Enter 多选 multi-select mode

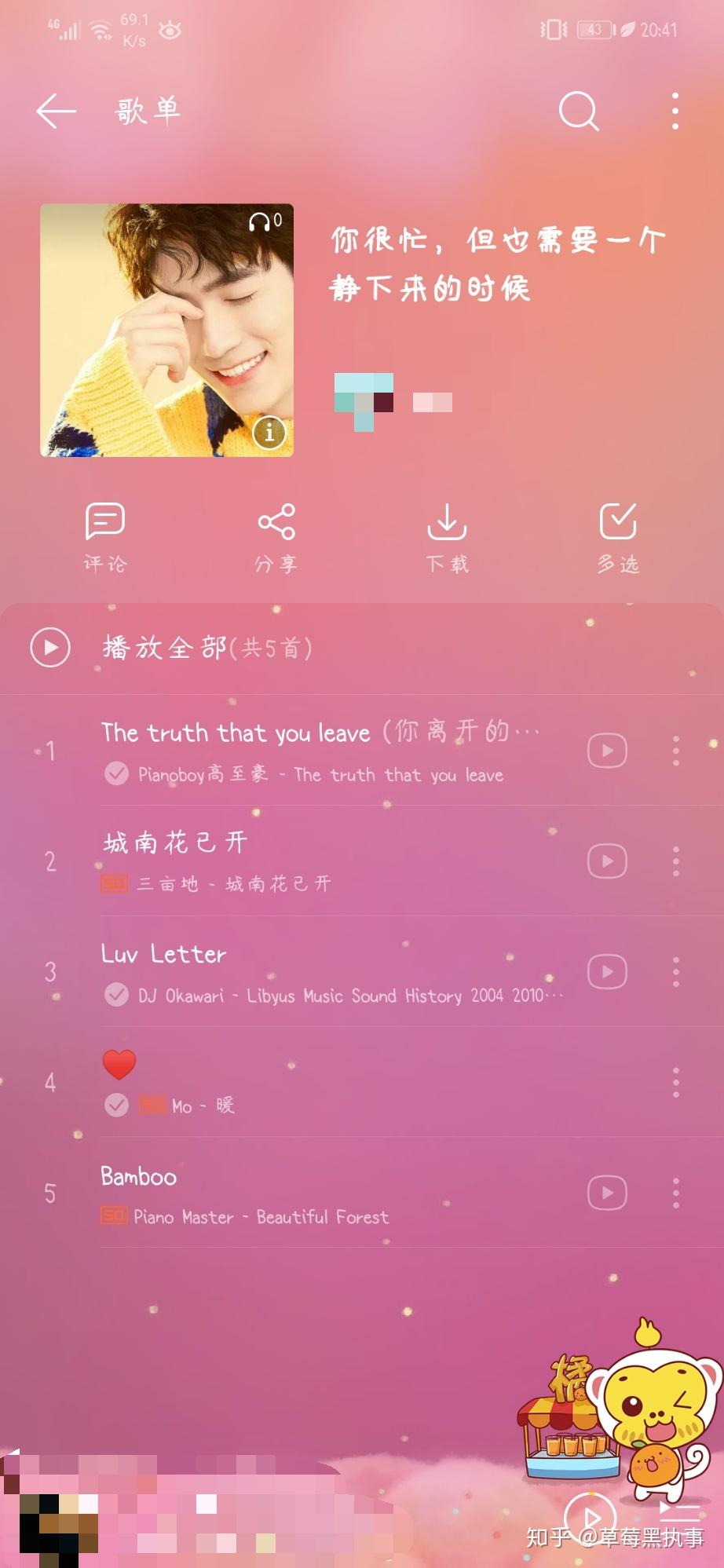[618, 538]
